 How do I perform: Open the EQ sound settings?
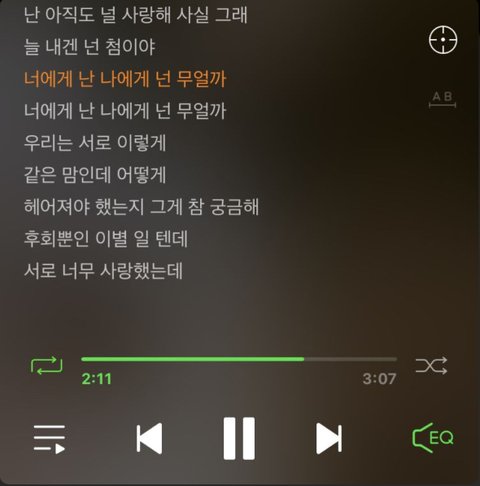(433, 438)
